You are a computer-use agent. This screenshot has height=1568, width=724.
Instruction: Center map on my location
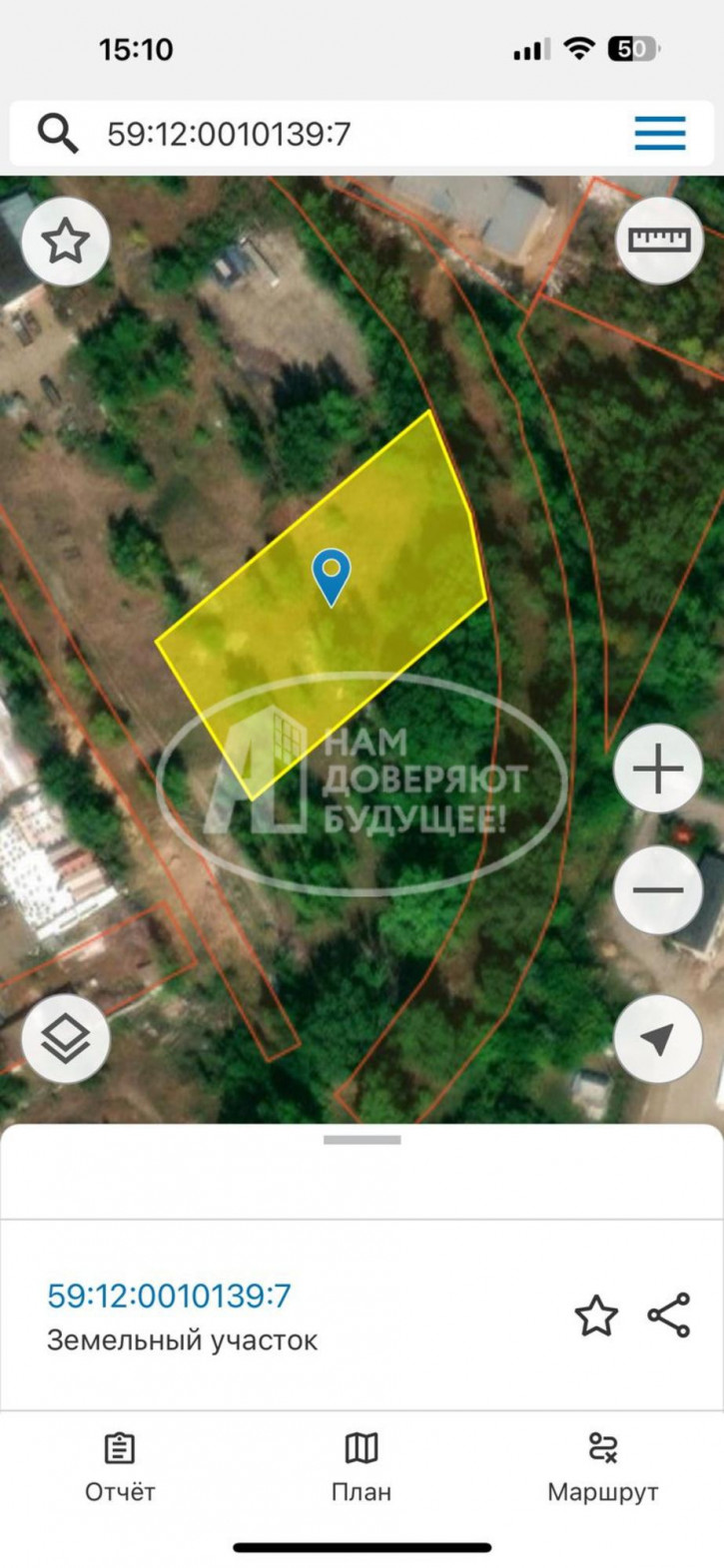(658, 1039)
